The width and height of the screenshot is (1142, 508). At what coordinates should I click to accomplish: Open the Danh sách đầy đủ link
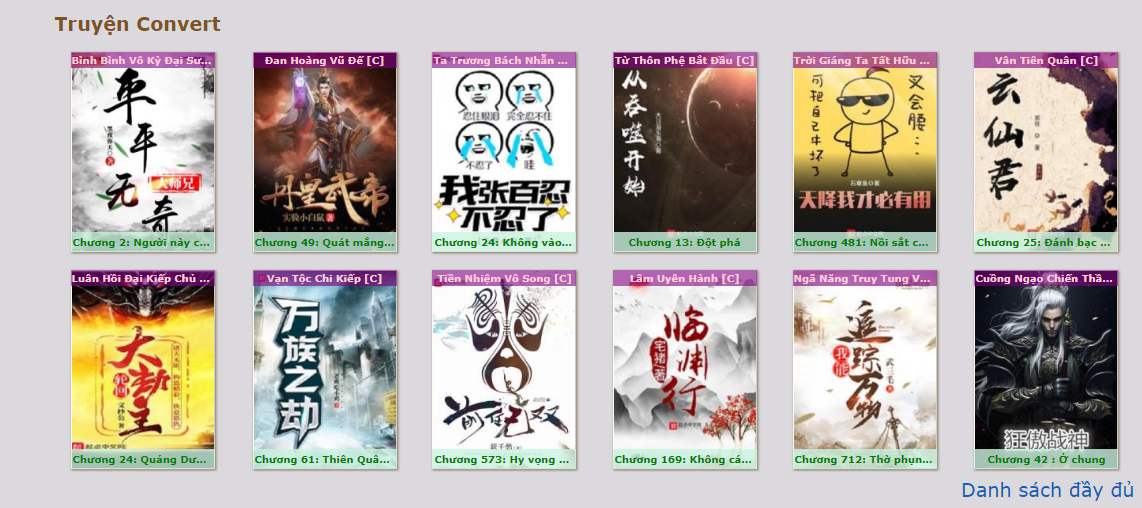pos(1047,490)
